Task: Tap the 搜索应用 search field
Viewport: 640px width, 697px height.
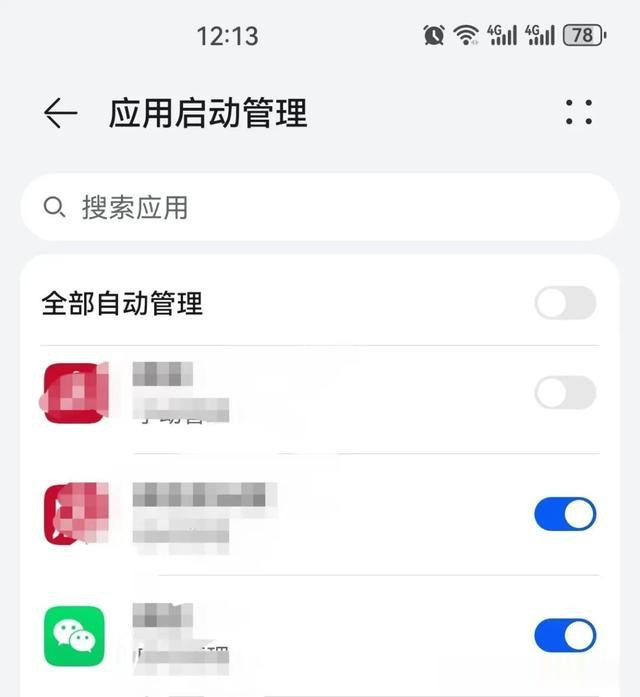Action: (320, 208)
